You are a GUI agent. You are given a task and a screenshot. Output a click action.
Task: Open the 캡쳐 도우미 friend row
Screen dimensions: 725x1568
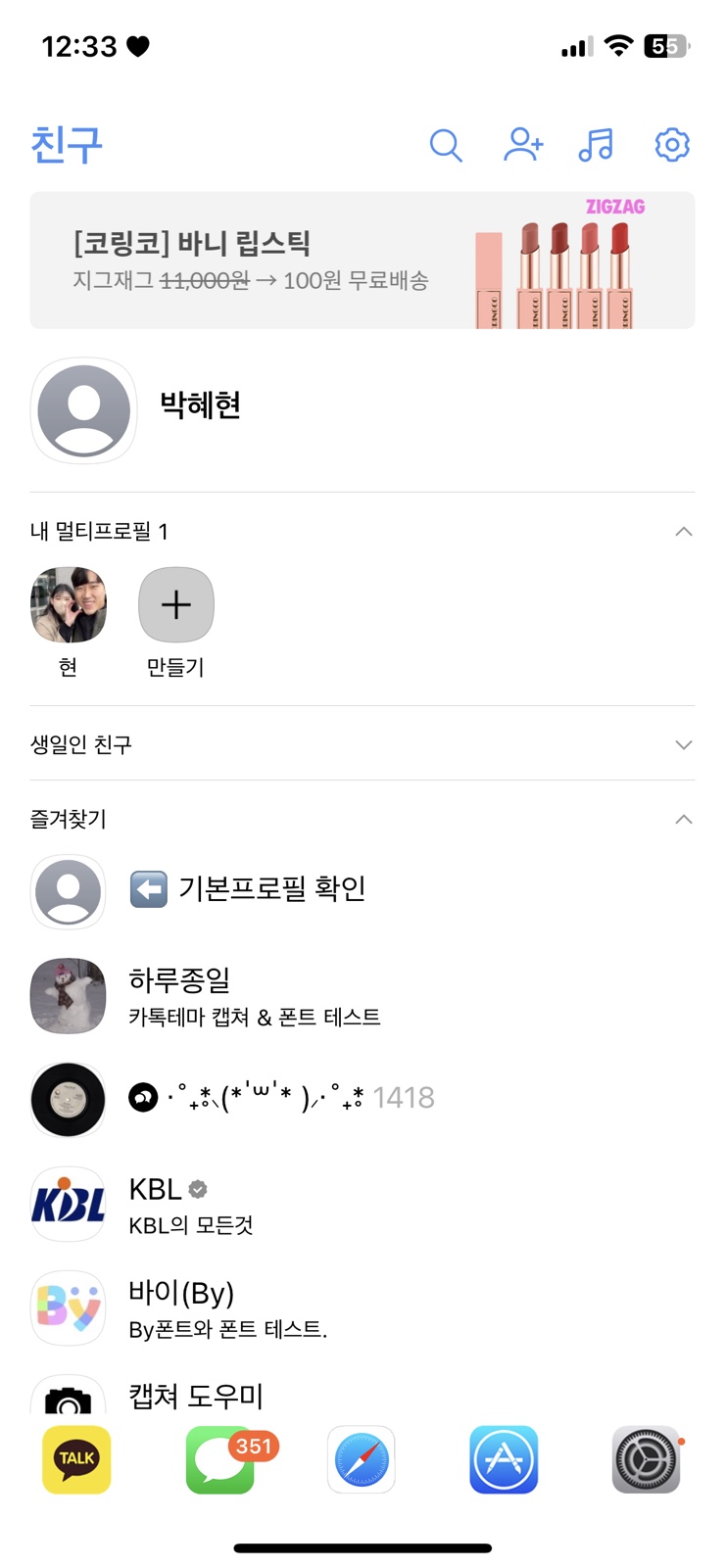coord(196,1395)
